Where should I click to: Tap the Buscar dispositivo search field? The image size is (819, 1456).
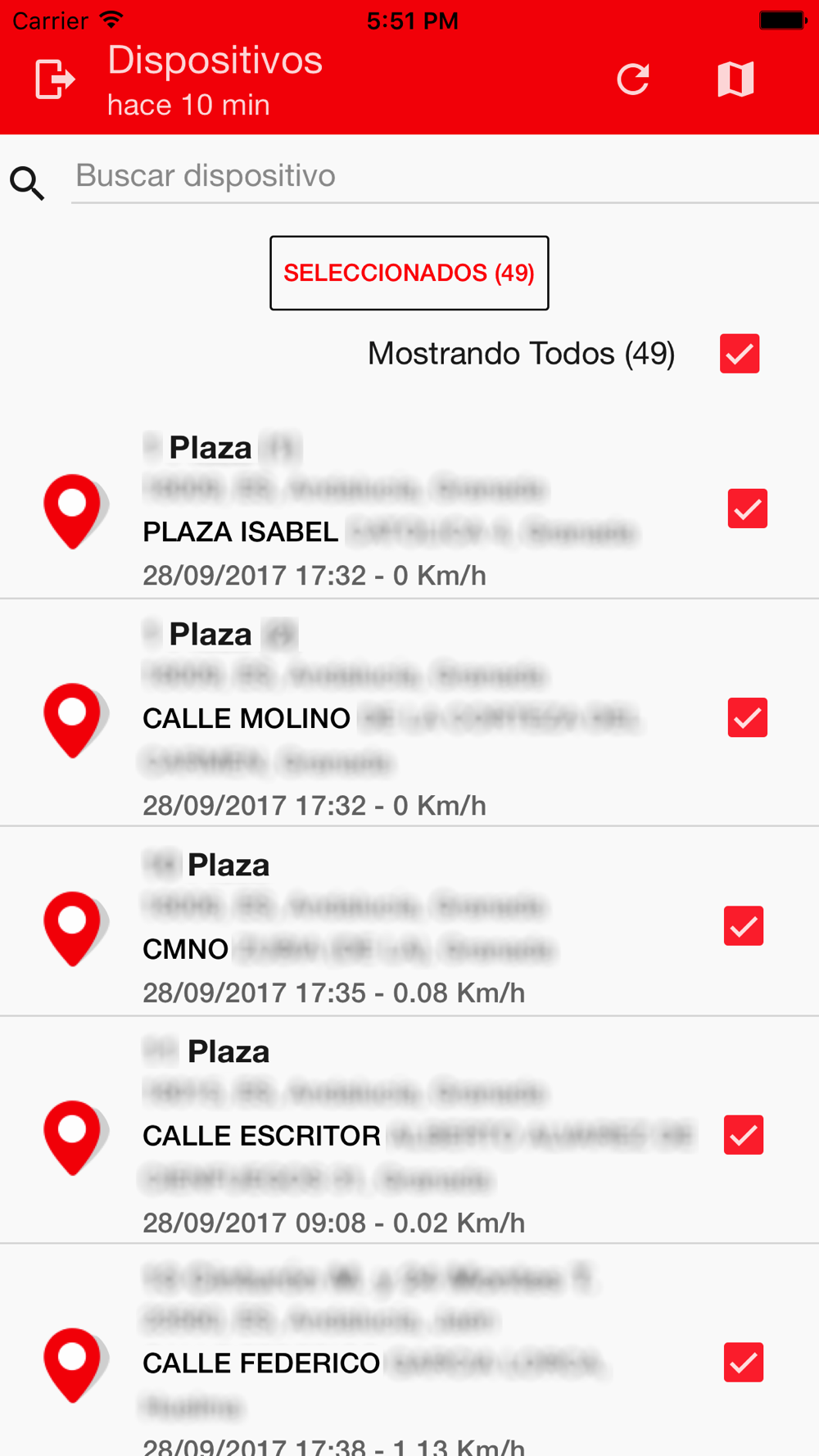click(445, 176)
